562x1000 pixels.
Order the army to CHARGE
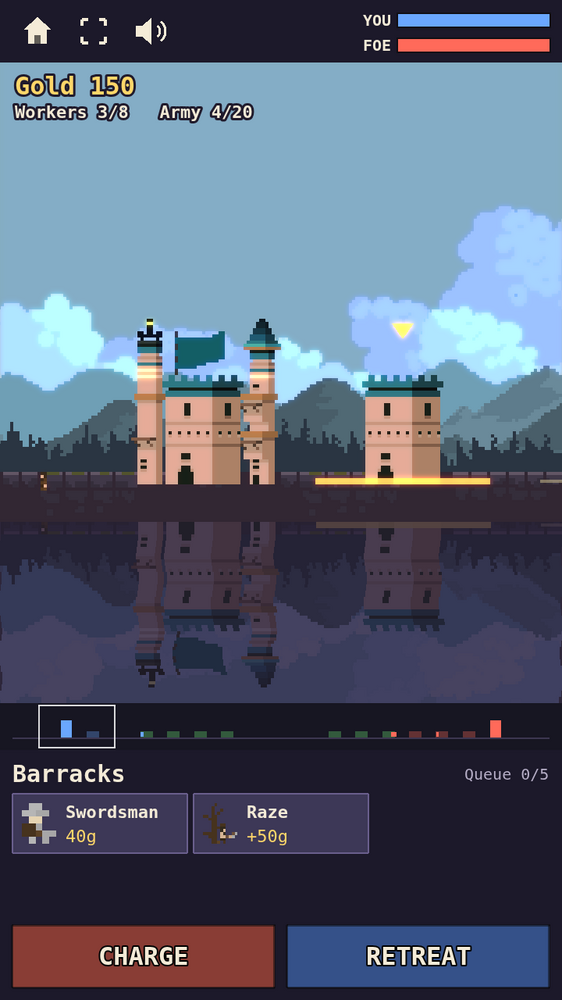[x=144, y=956]
